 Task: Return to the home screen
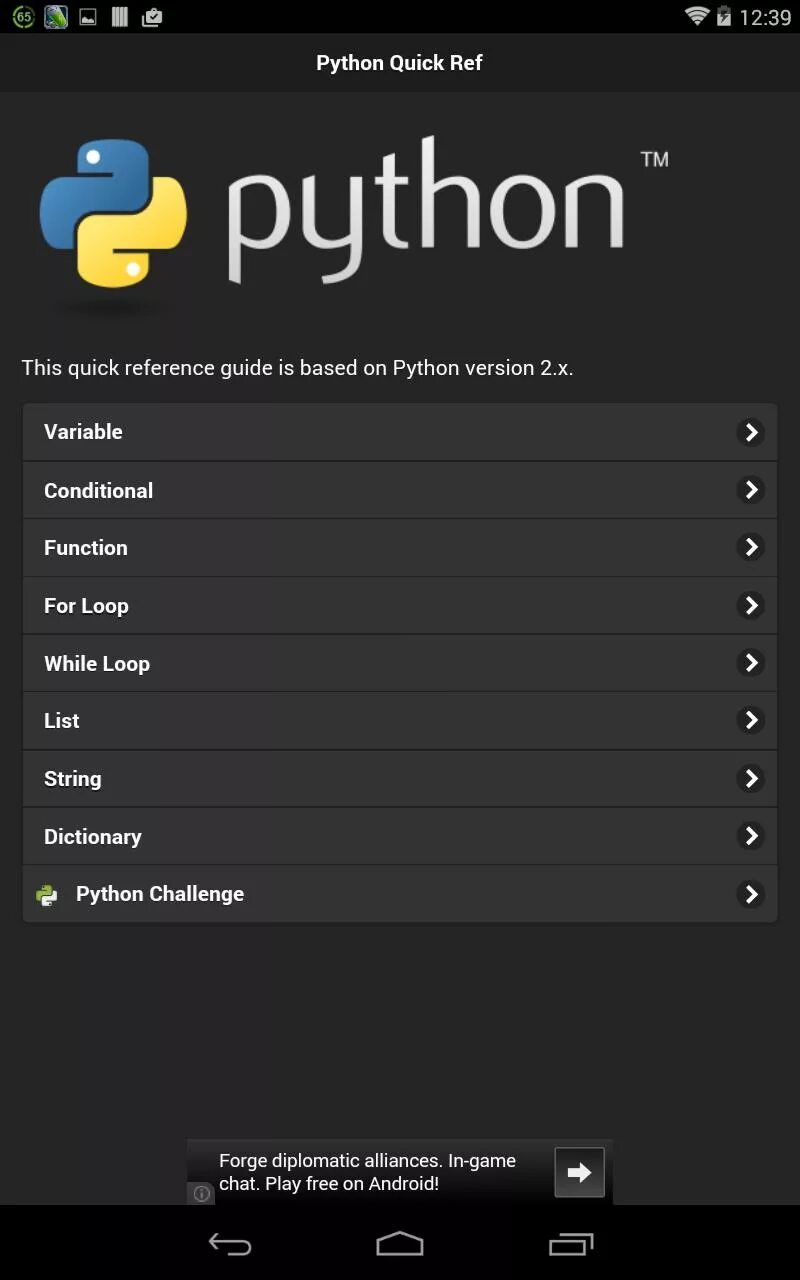[400, 1243]
